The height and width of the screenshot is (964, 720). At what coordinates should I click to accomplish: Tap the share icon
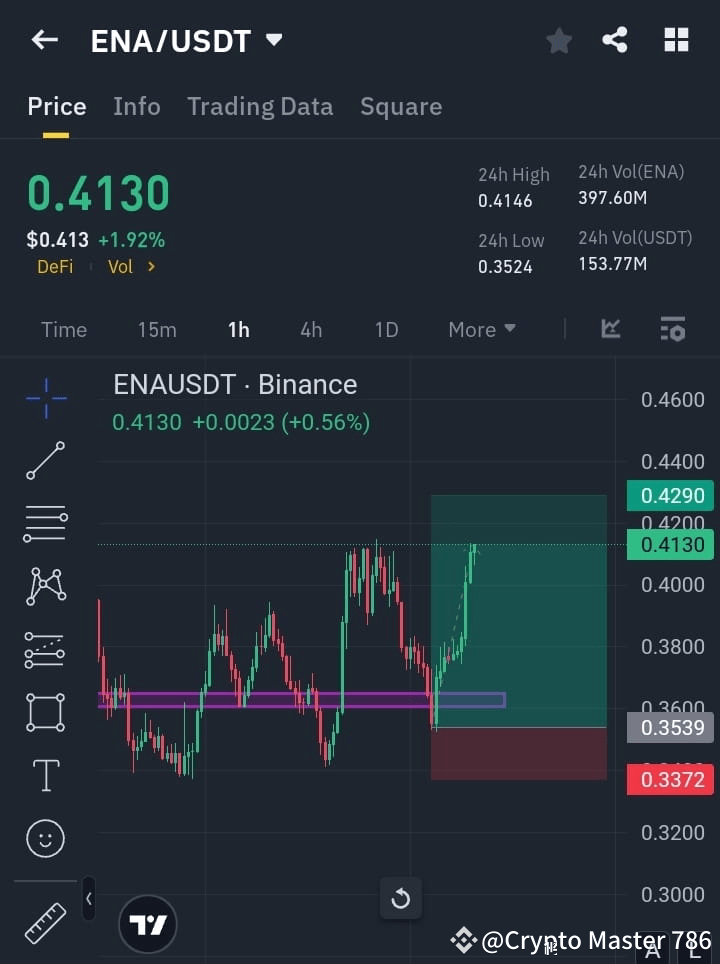pos(616,40)
